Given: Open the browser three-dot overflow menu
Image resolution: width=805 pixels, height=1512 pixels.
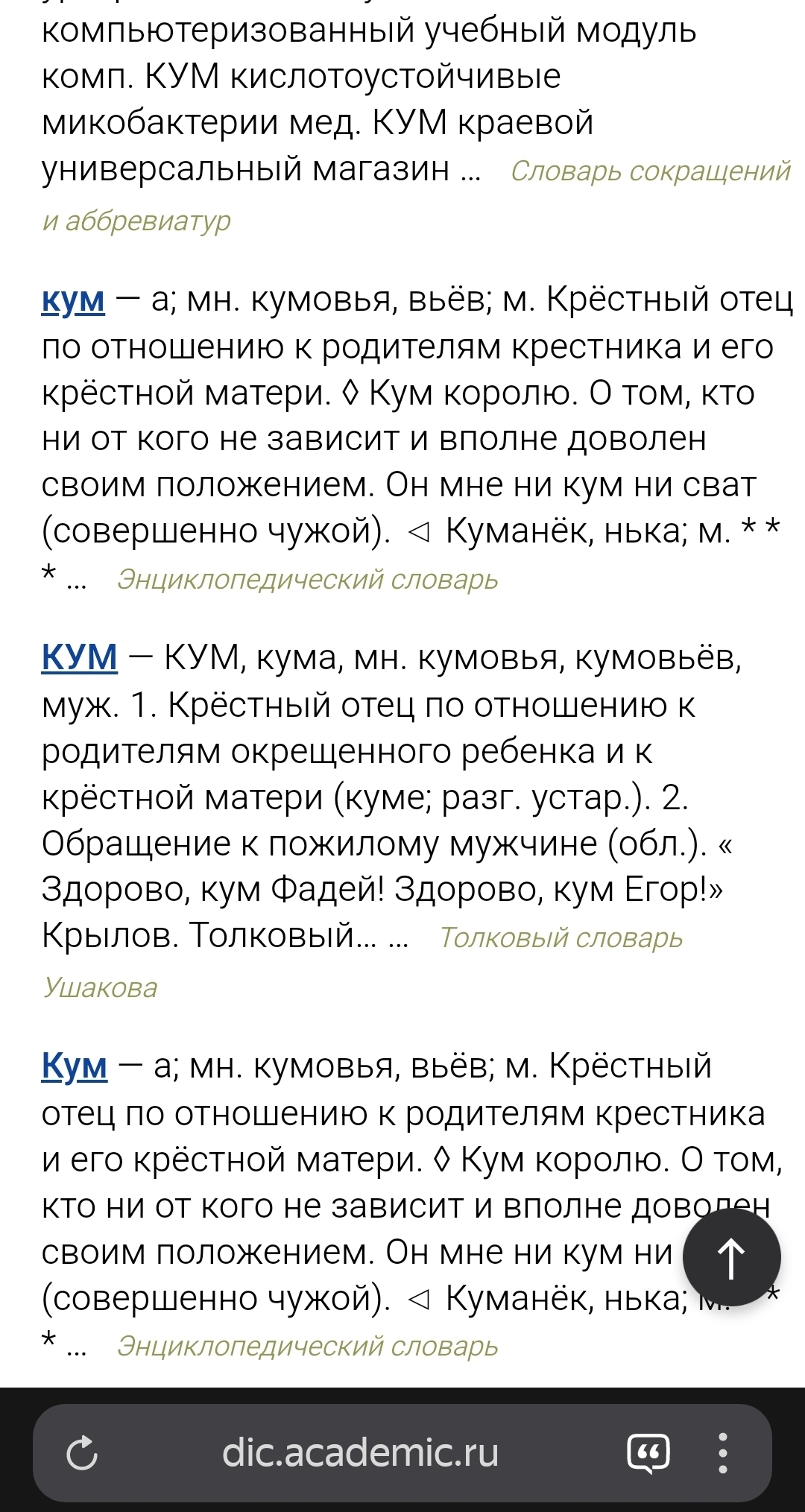Looking at the screenshot, I should pyautogui.click(x=722, y=1452).
